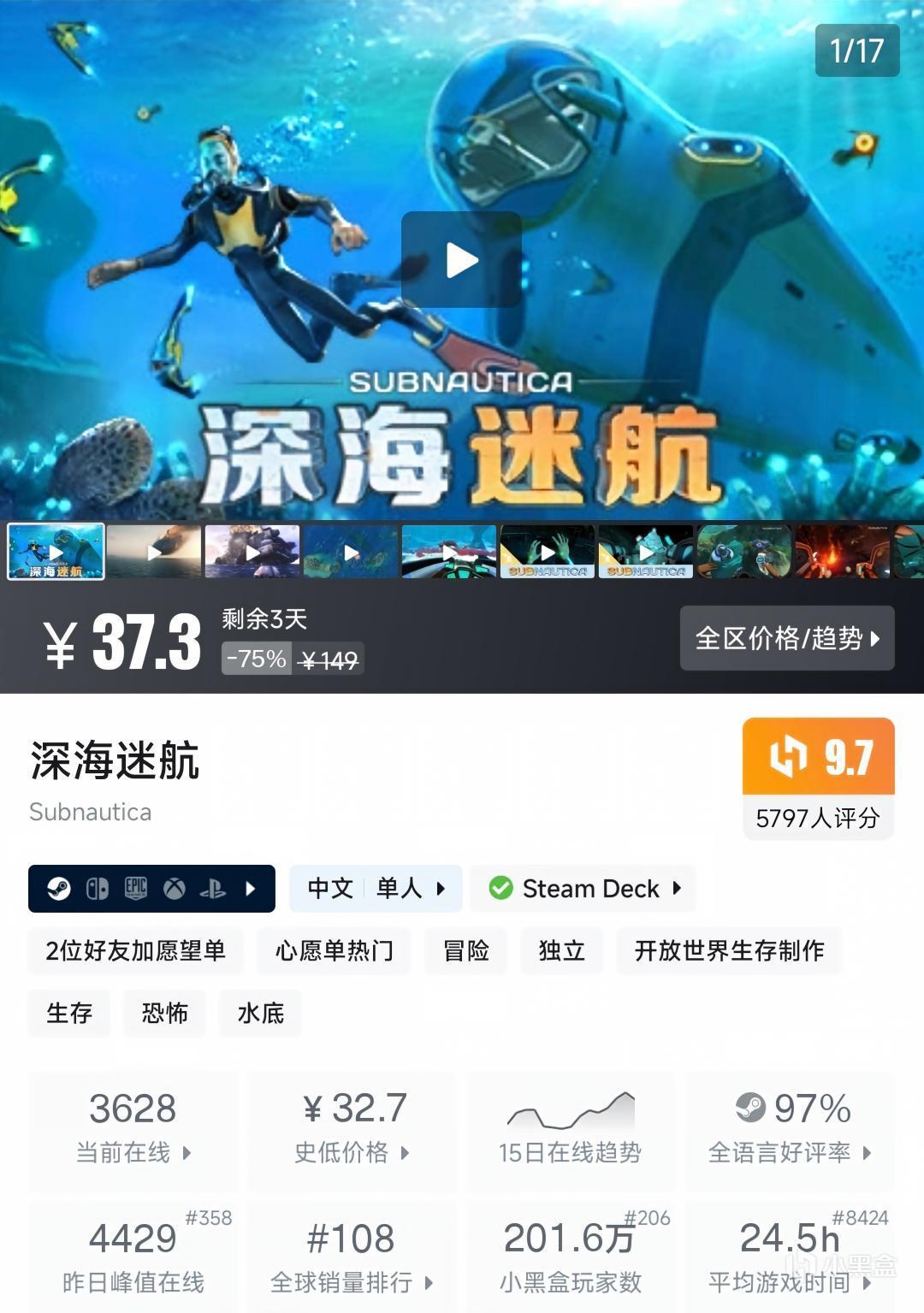
Task: Tap the 2位好友加愿望单 tag
Action: (x=136, y=951)
